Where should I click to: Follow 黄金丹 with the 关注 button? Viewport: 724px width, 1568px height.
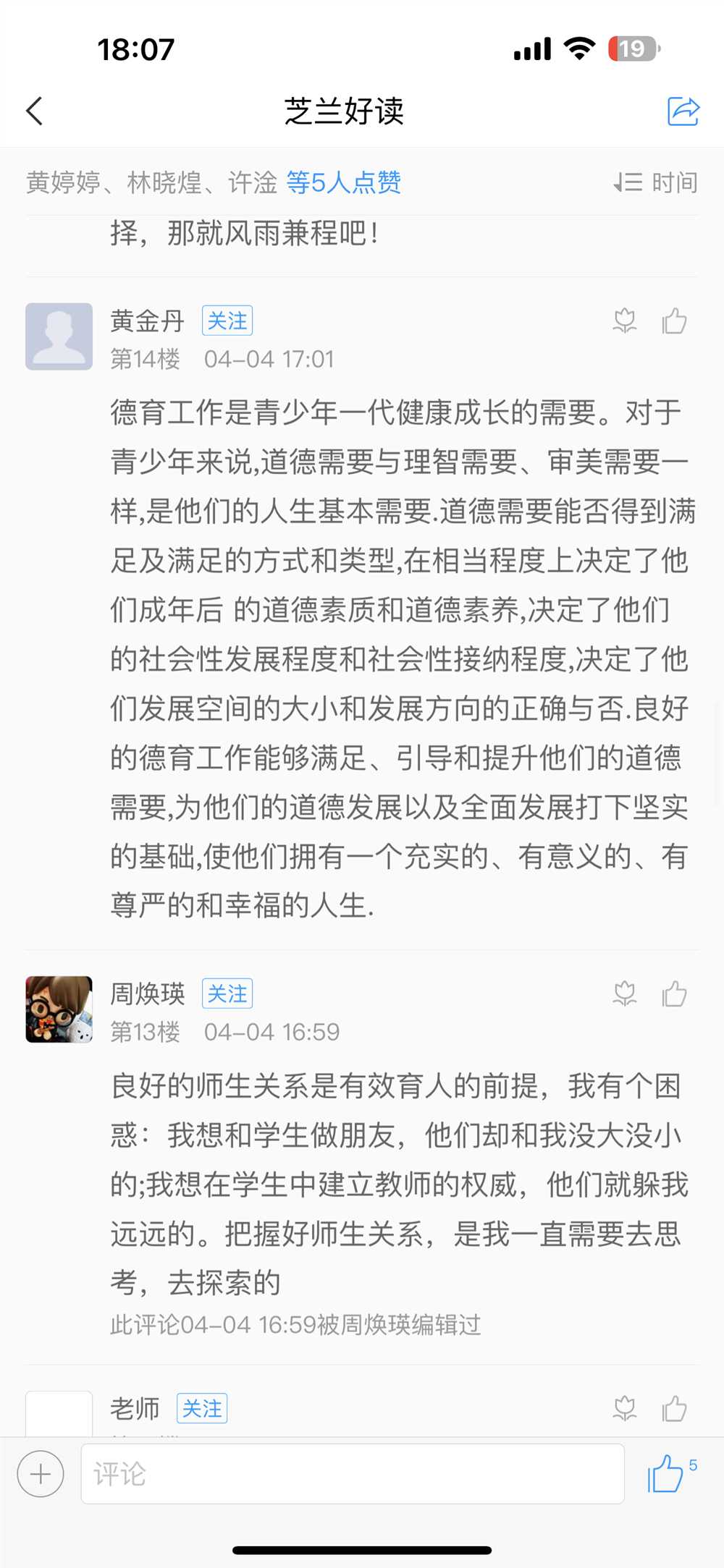click(x=227, y=321)
